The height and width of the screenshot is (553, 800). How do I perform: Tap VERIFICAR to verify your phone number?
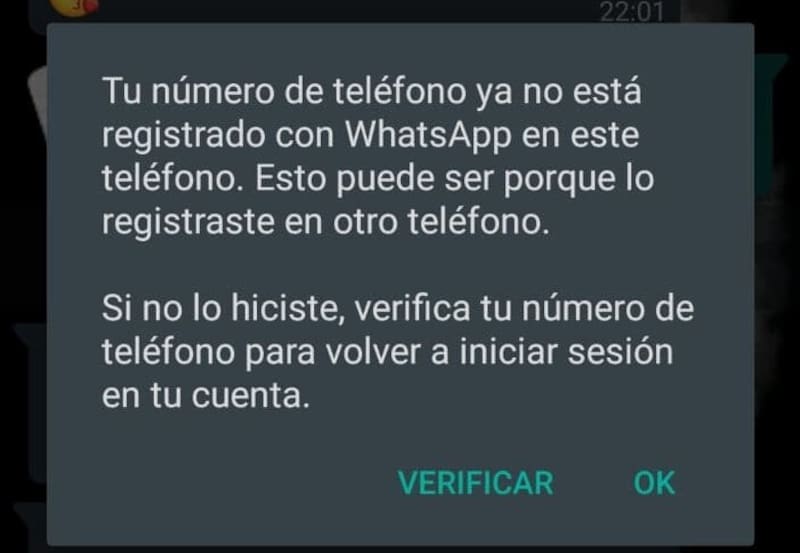(x=475, y=483)
